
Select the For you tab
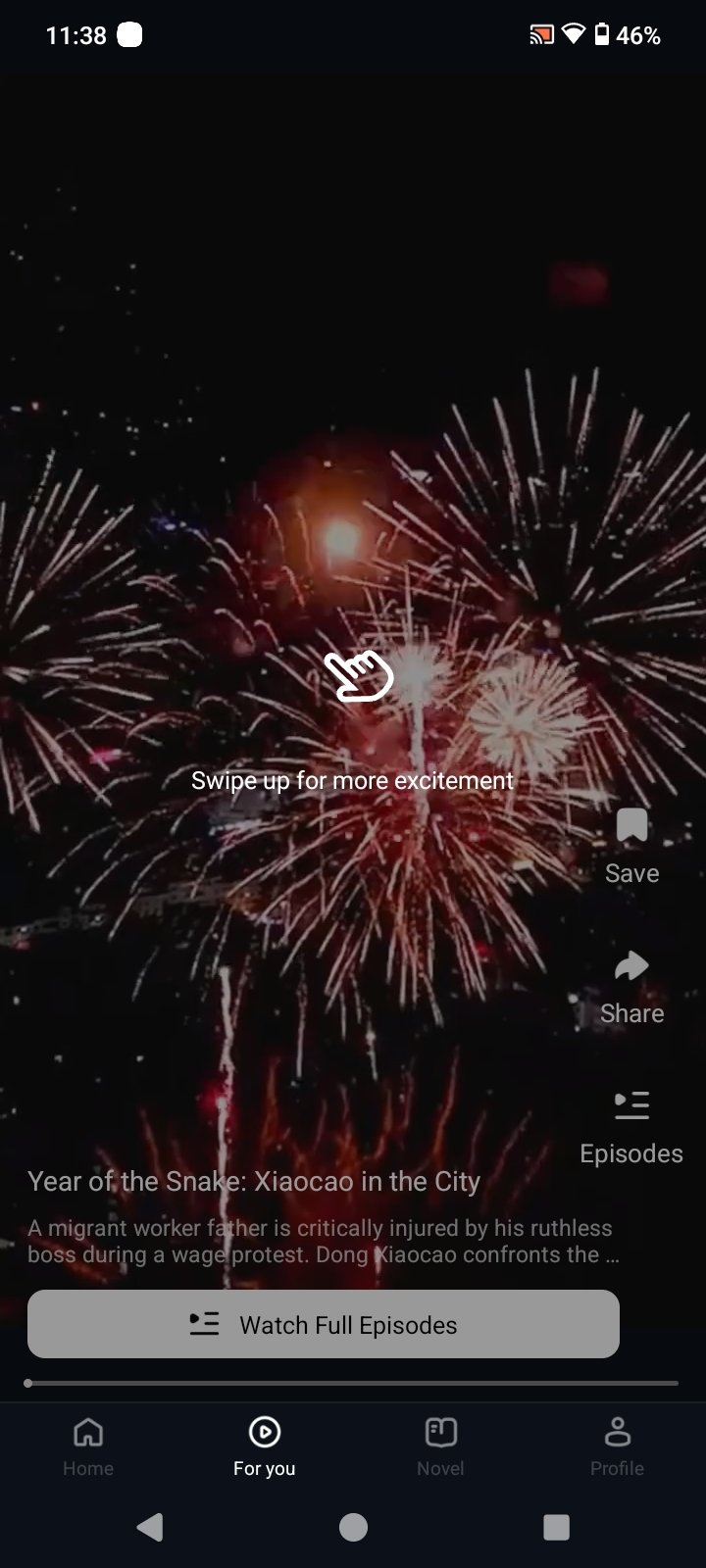coord(264,1445)
